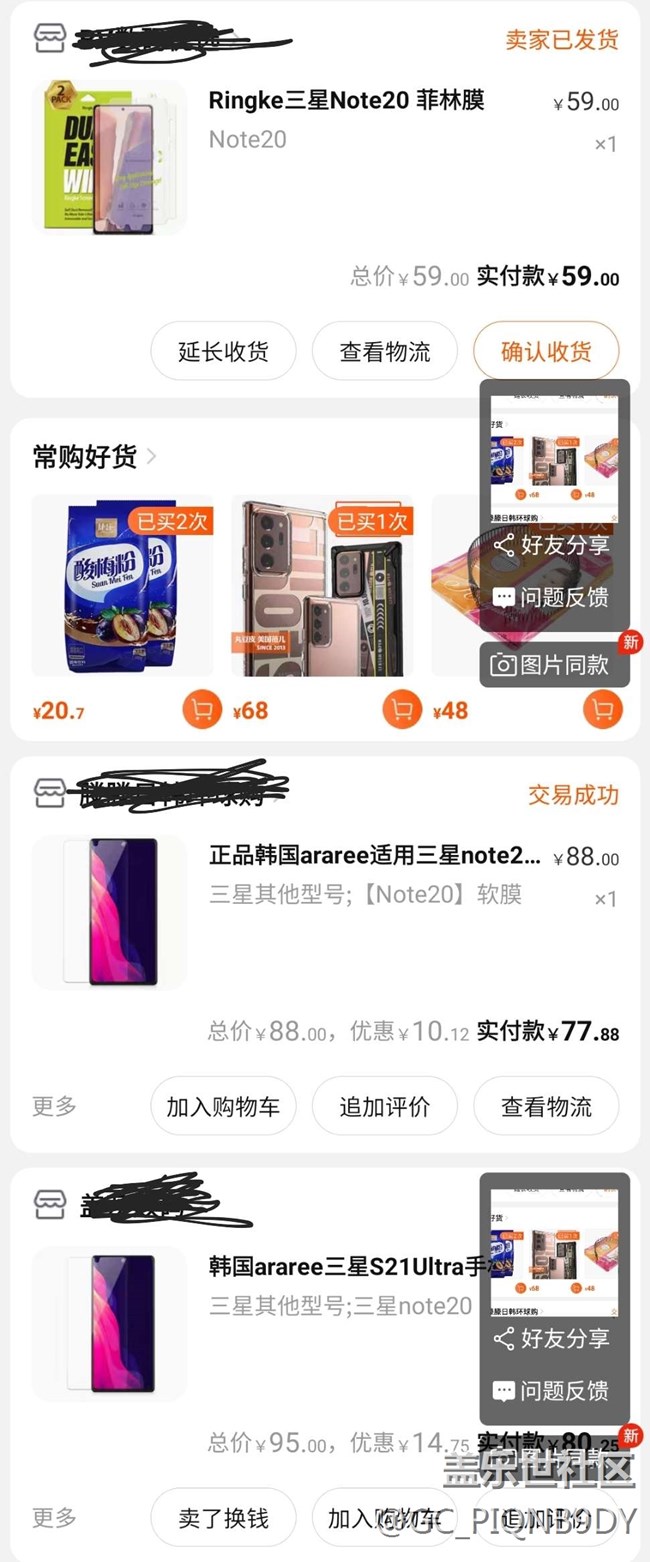Open the 正品韩国araree ¥88 order
Viewport: 650px width, 1562px height.
click(x=375, y=856)
